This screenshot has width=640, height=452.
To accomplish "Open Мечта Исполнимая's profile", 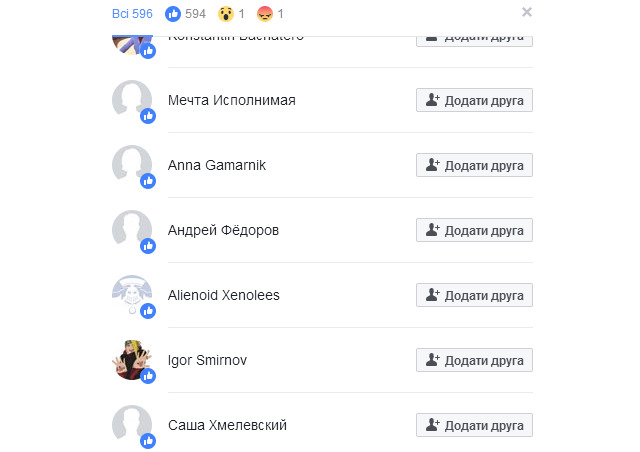I will [x=232, y=100].
